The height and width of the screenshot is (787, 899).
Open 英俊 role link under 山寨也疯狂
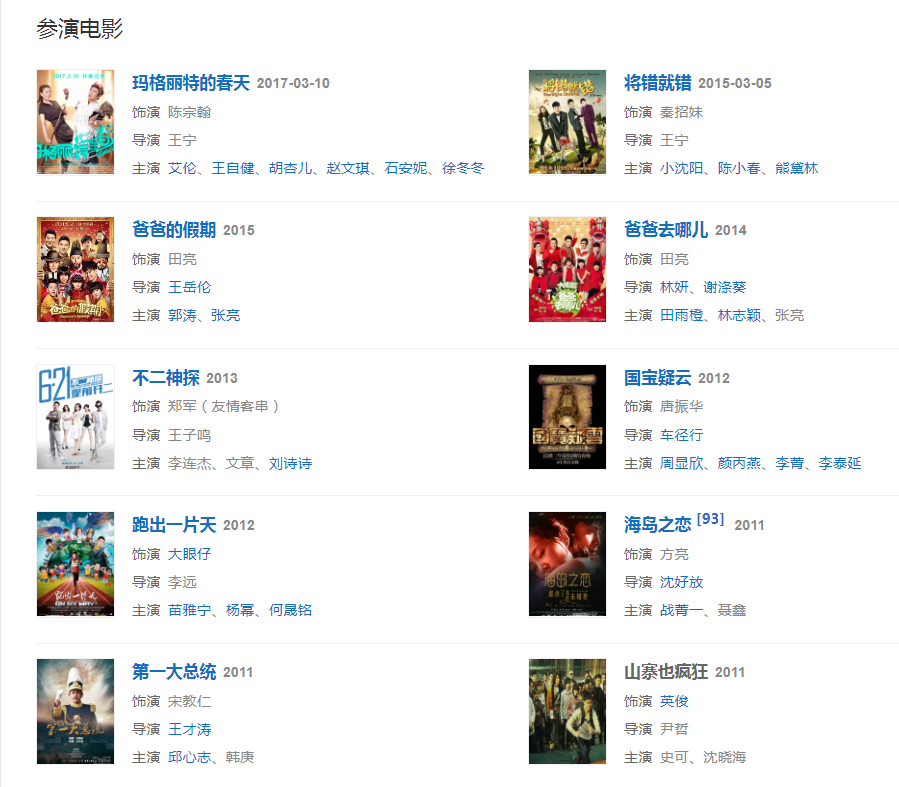point(674,701)
